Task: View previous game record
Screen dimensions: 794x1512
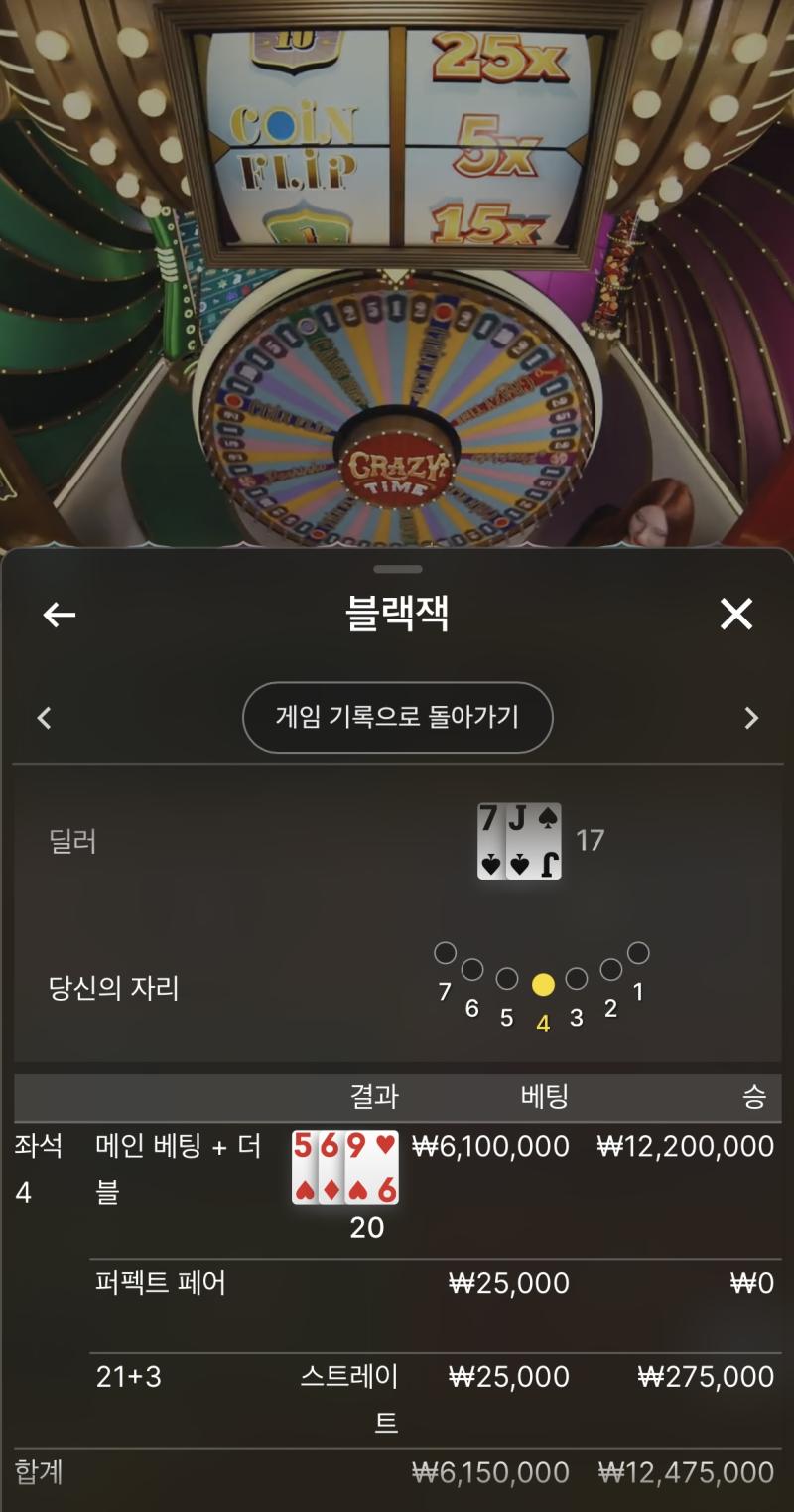Action: (44, 718)
